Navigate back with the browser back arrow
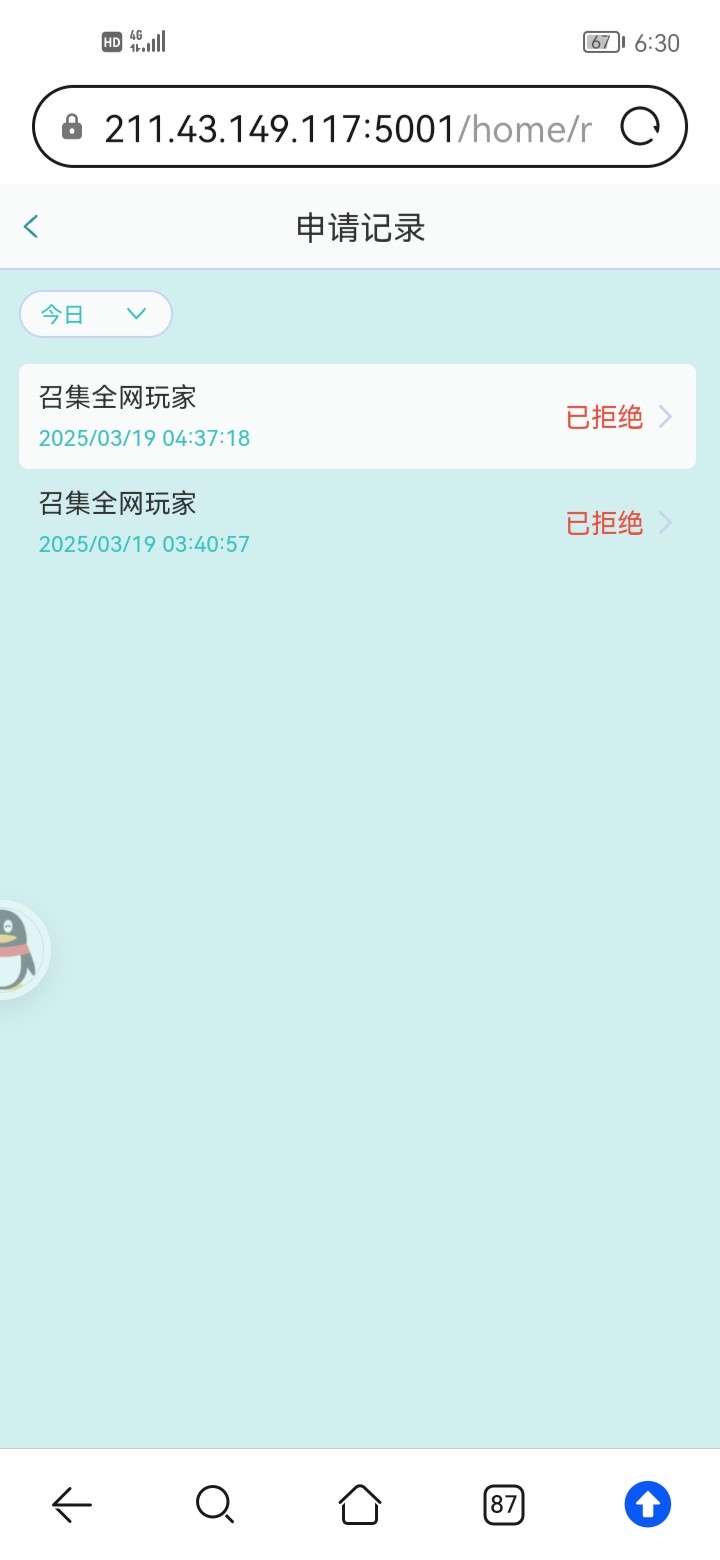The height and width of the screenshot is (1560, 720). click(x=72, y=1503)
